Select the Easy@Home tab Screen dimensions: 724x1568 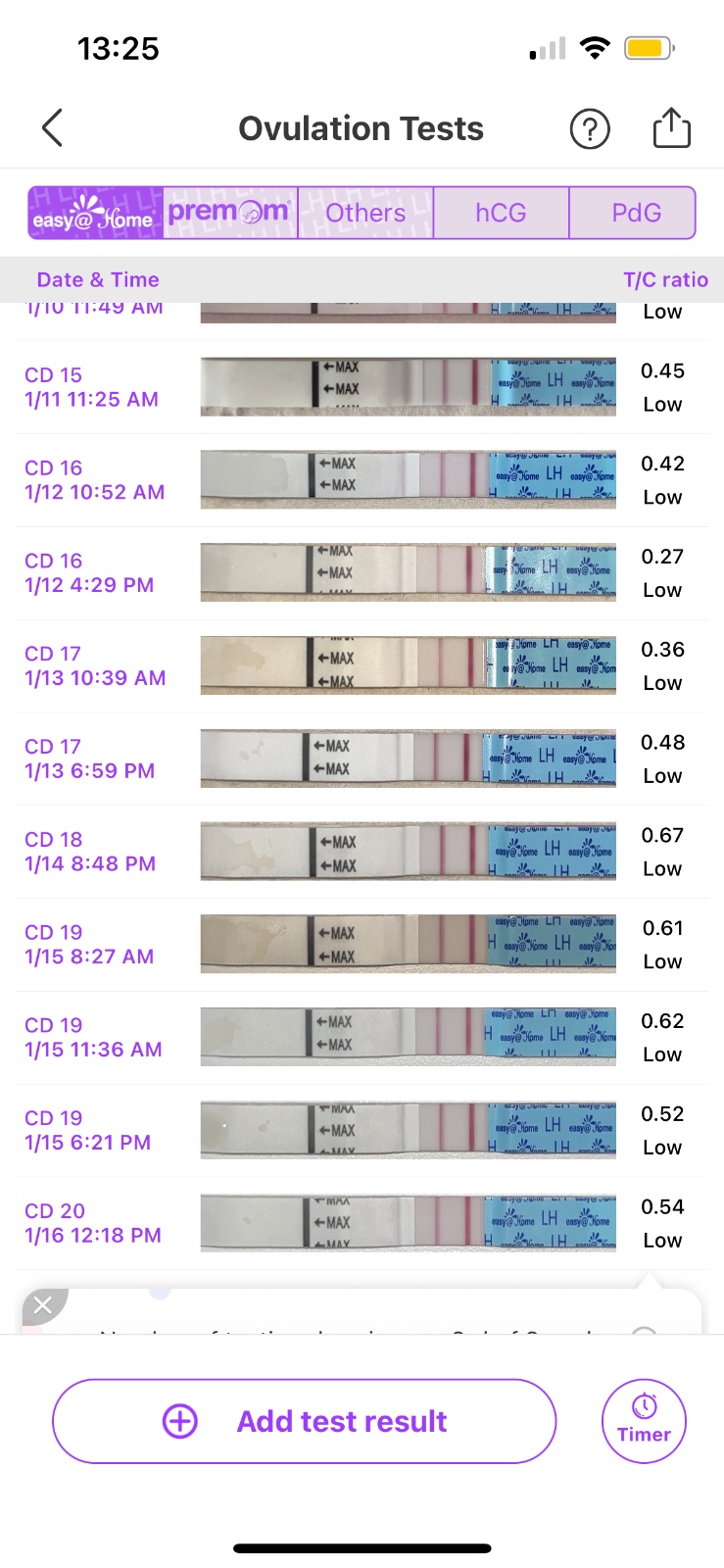pyautogui.click(x=95, y=214)
